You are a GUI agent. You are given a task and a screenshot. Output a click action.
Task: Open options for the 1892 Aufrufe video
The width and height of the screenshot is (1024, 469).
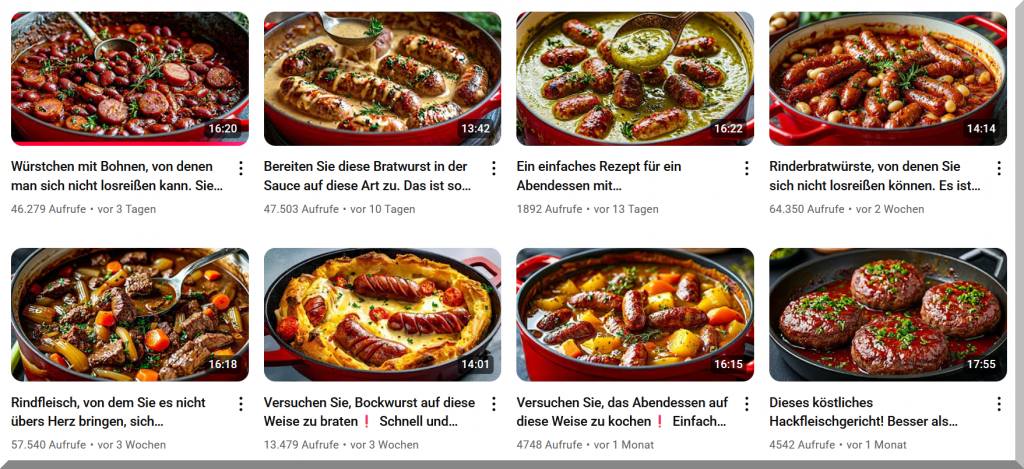pos(746,168)
